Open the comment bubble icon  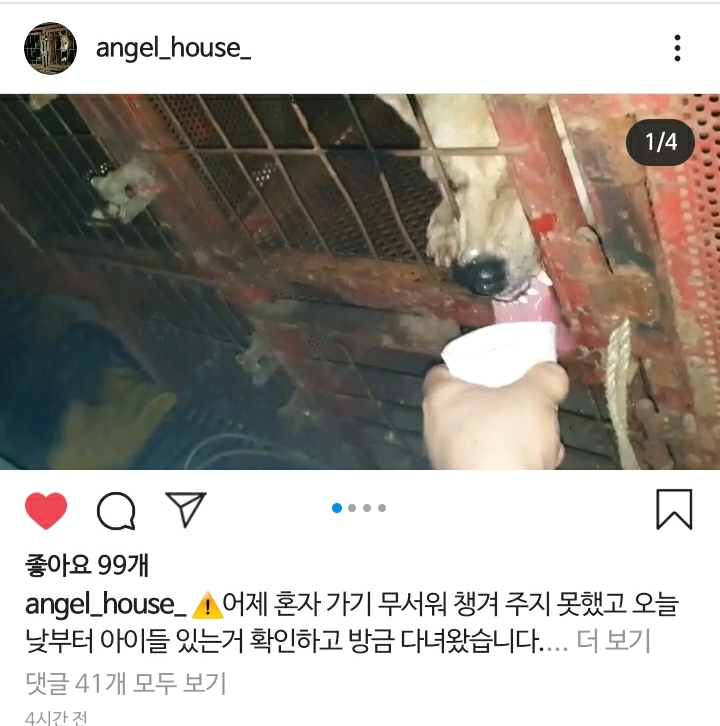(116, 511)
